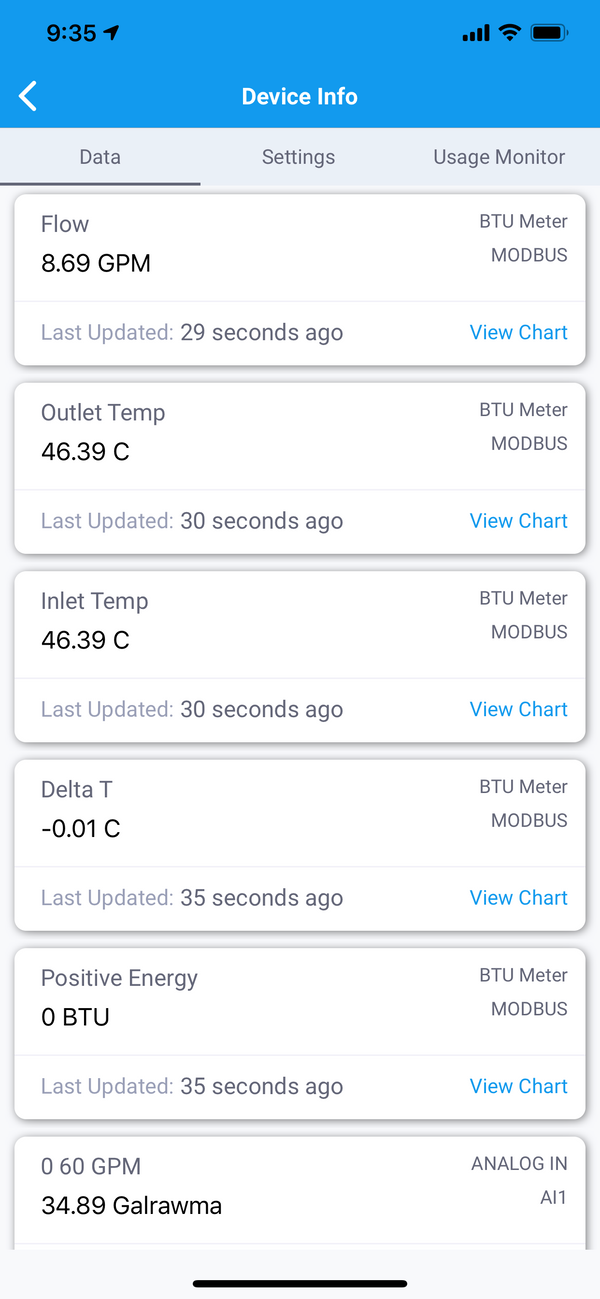The height and width of the screenshot is (1299, 600).
Task: View Chart for Outlet Temp
Action: [x=518, y=521]
